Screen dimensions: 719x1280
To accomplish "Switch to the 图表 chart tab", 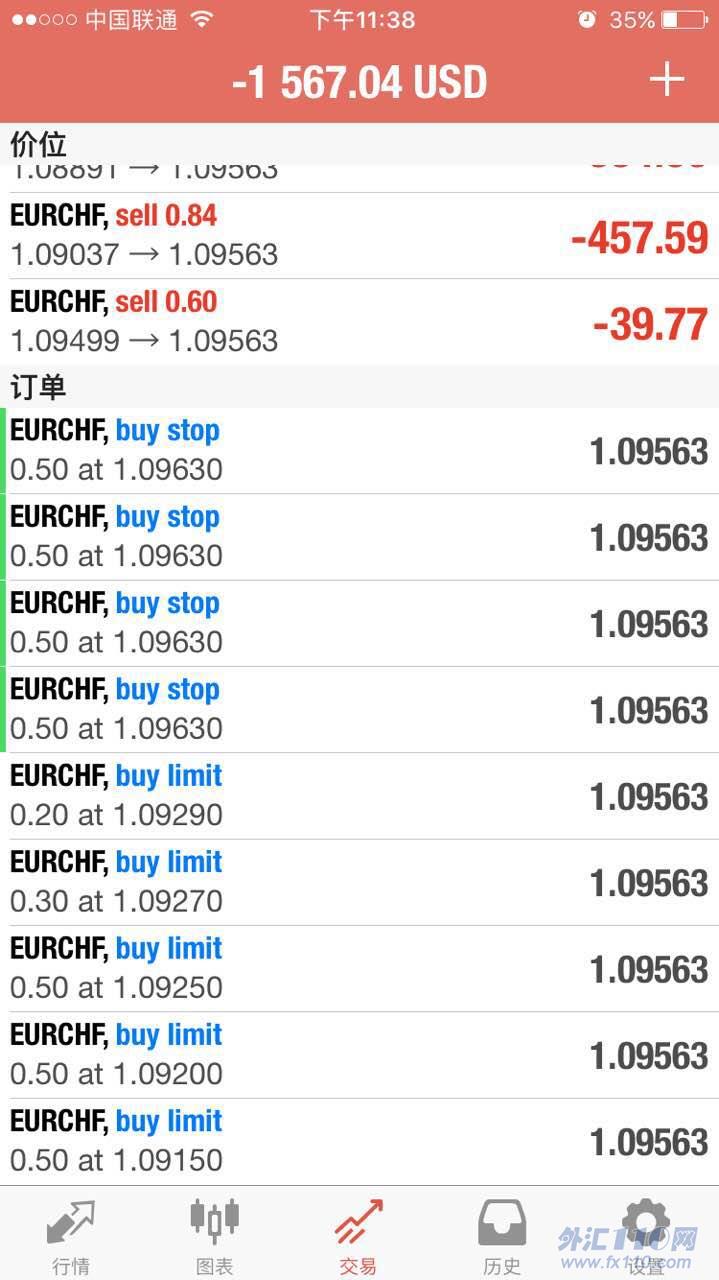I will (215, 1236).
